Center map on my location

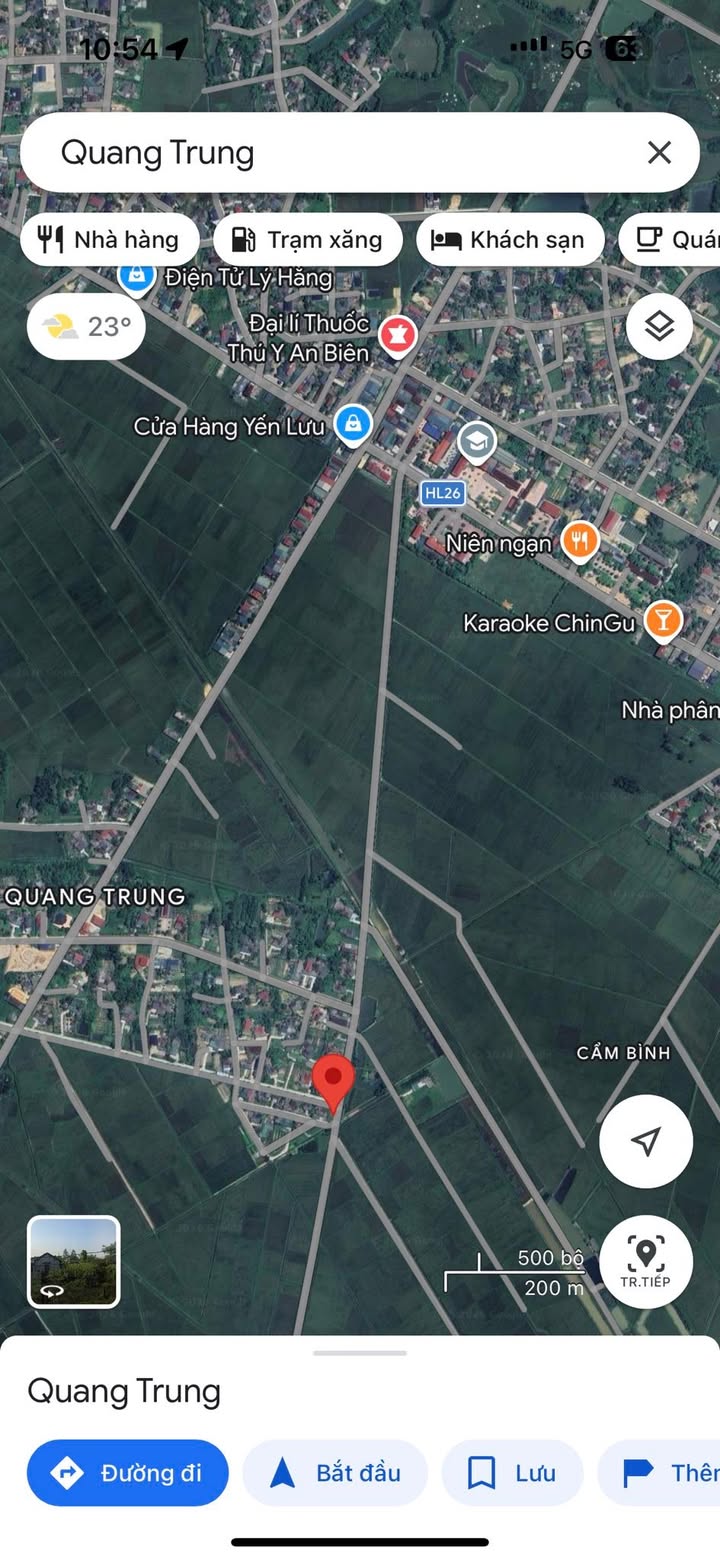coord(646,1141)
